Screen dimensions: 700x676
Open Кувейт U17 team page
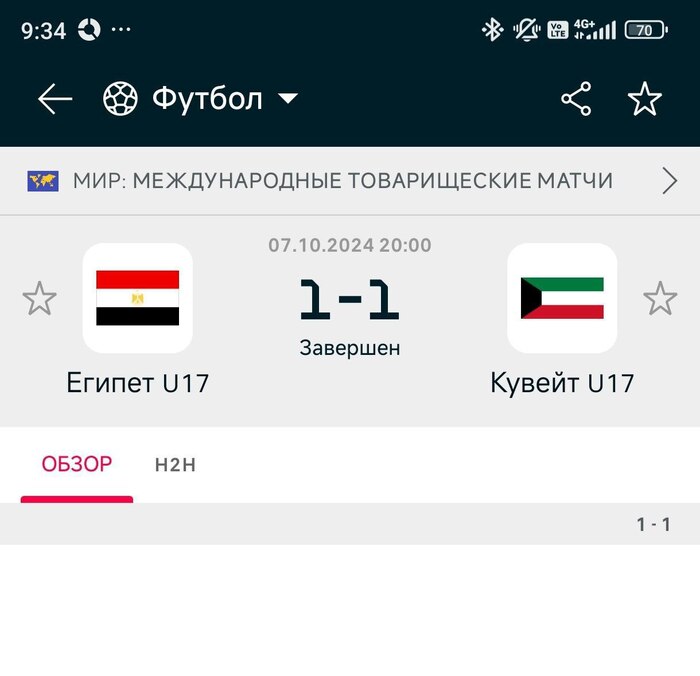point(562,298)
